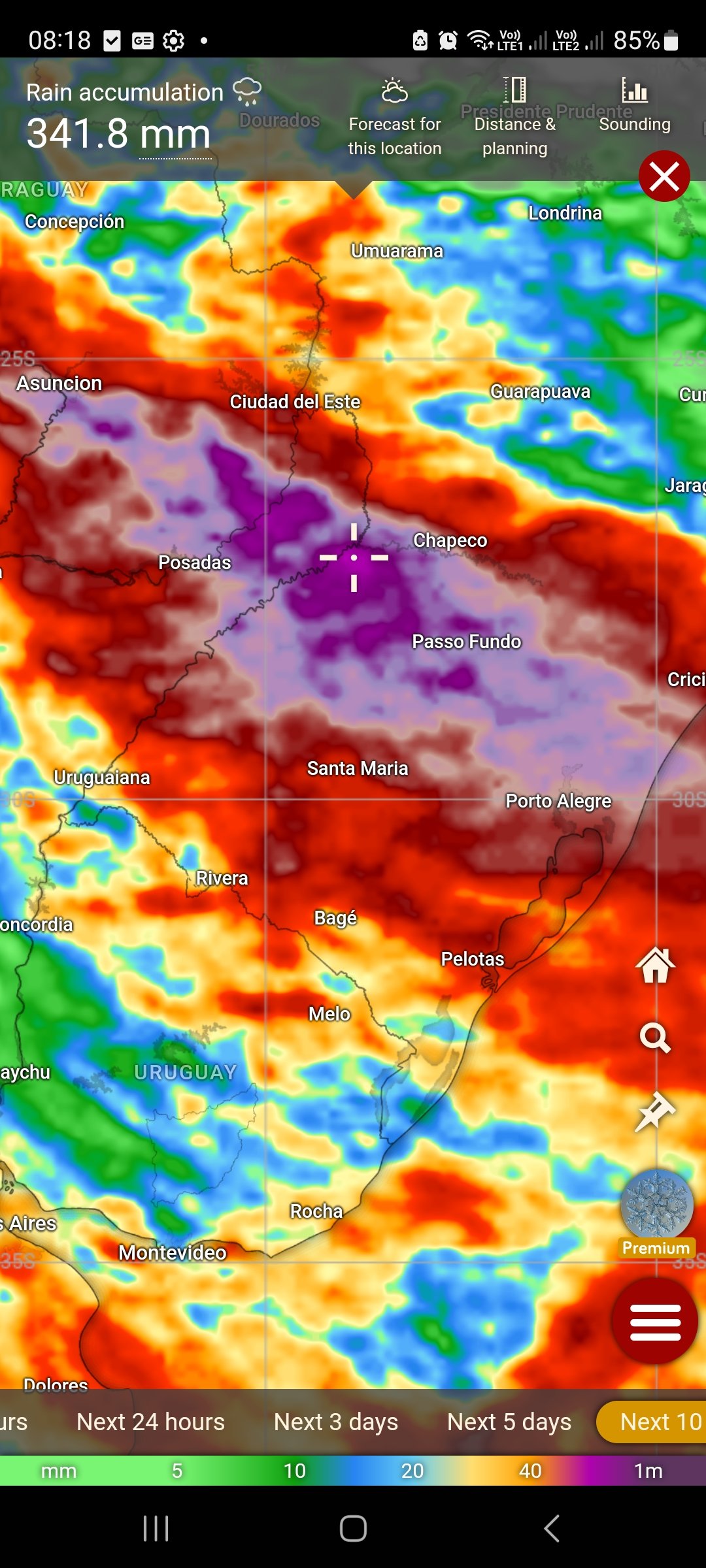Select the Next 10 days option
706x1568 pixels.
[652, 1422]
